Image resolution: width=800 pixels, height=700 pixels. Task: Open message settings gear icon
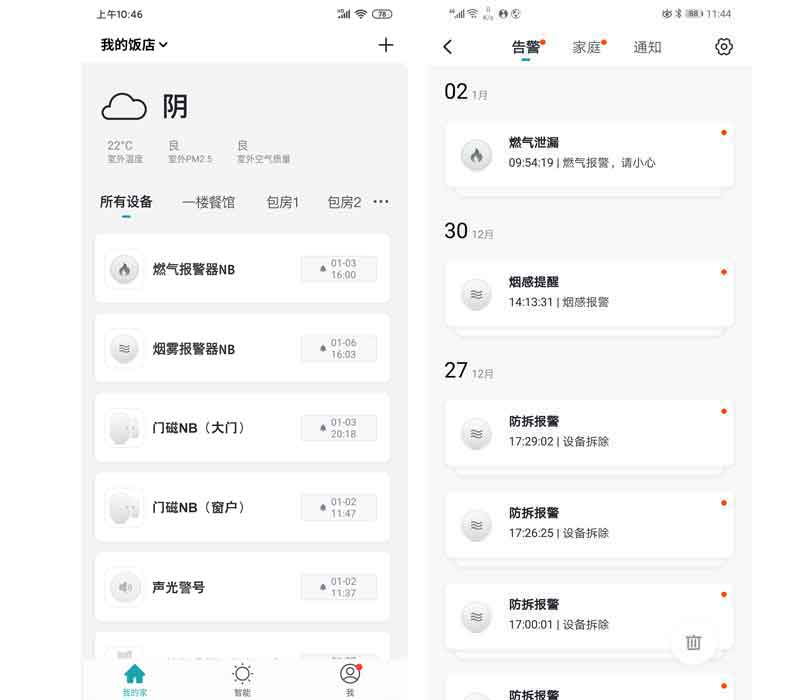pyautogui.click(x=724, y=47)
